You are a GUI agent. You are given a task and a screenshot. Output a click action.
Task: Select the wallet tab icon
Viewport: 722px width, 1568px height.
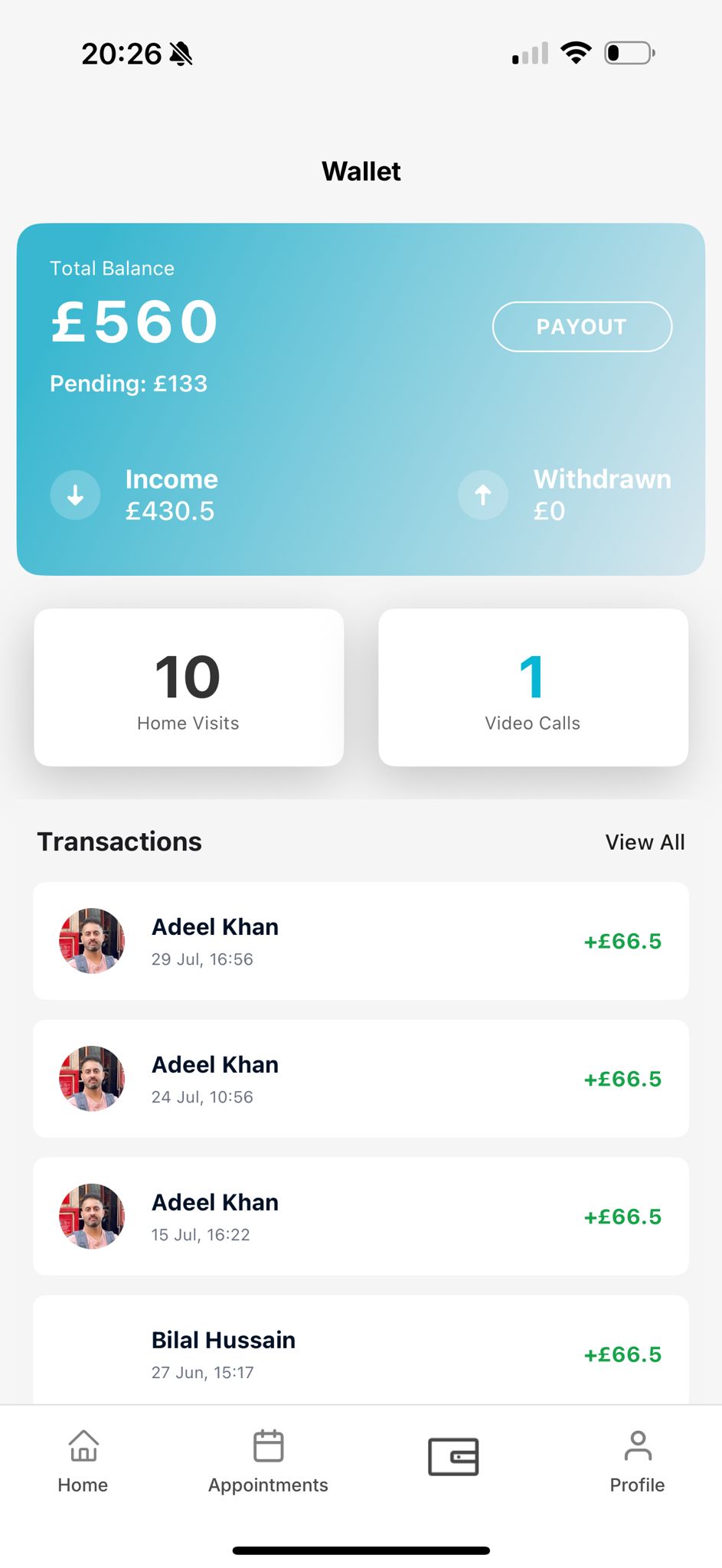click(453, 1456)
